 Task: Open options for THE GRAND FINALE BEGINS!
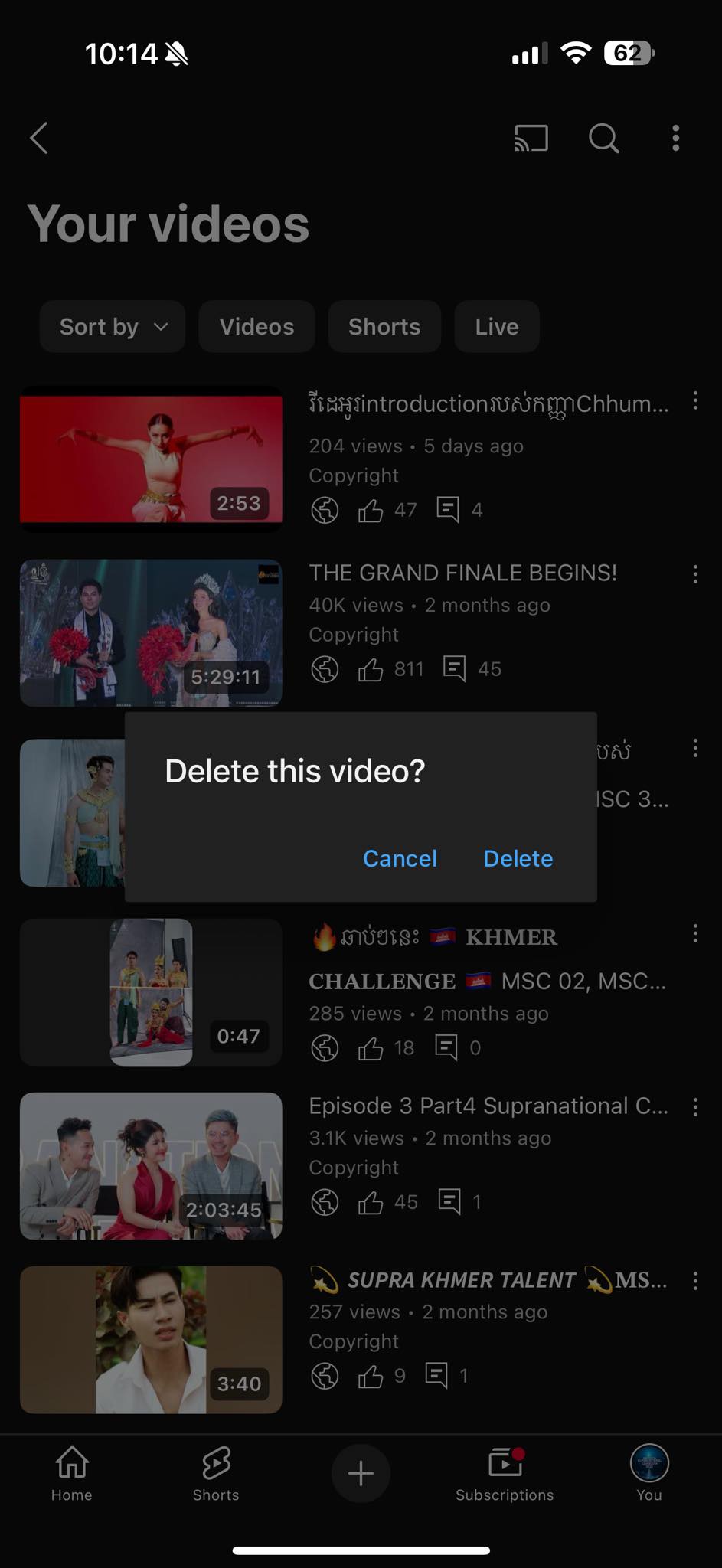(x=695, y=574)
